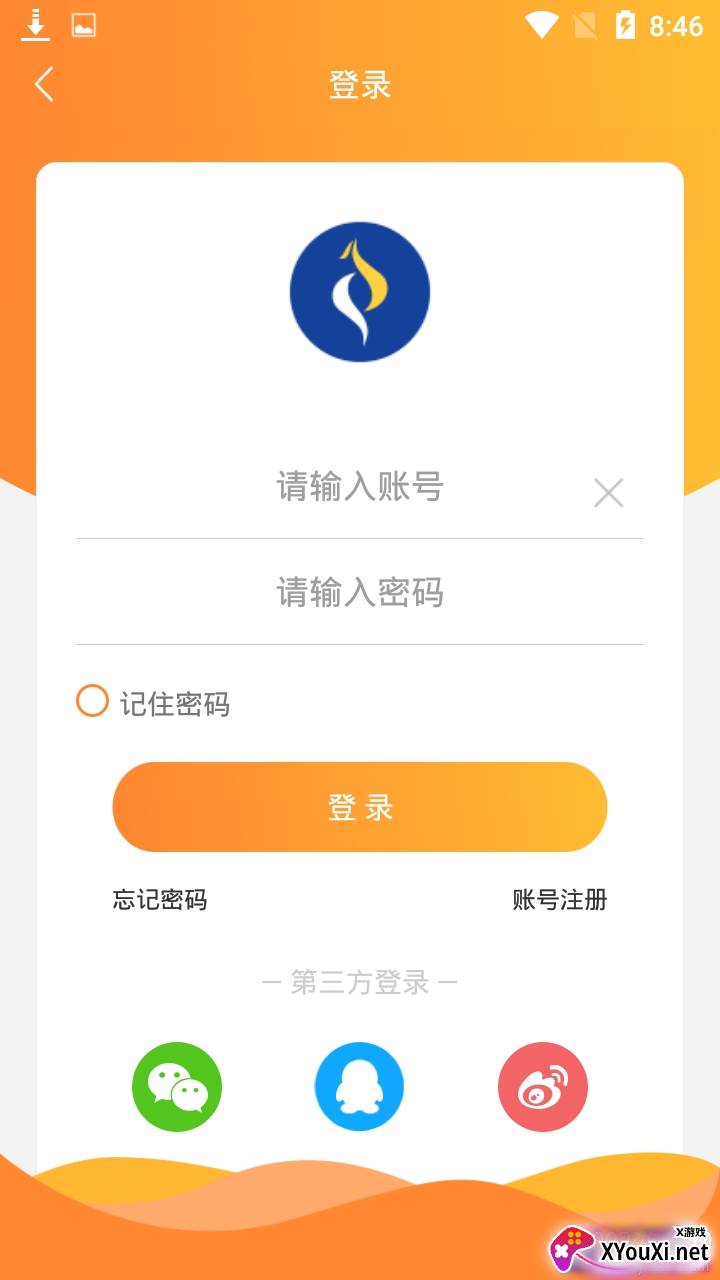720x1280 pixels.
Task: Open the 忘记密码 forgot password link
Action: tap(160, 900)
